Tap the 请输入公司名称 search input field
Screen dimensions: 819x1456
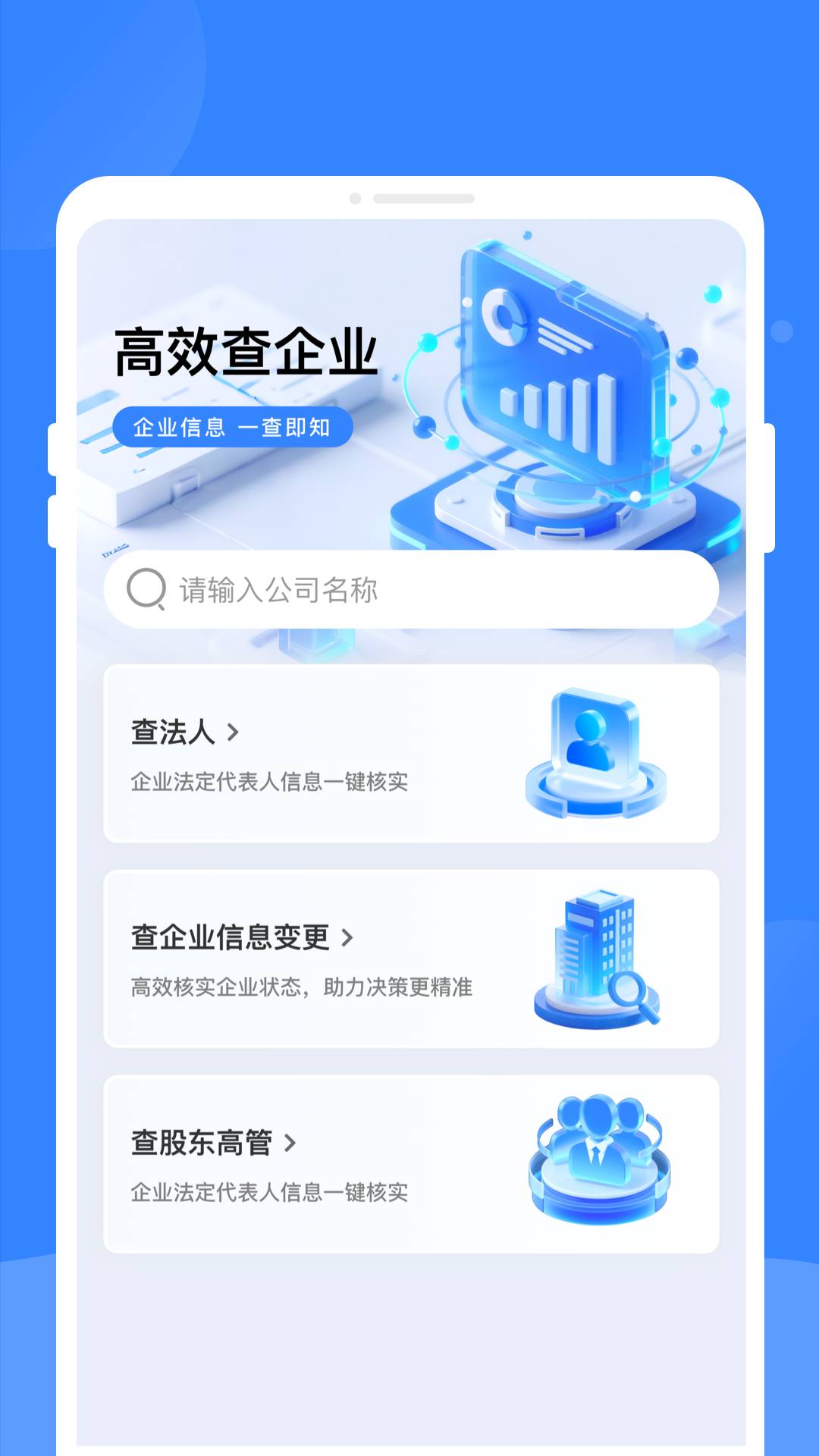(x=409, y=590)
